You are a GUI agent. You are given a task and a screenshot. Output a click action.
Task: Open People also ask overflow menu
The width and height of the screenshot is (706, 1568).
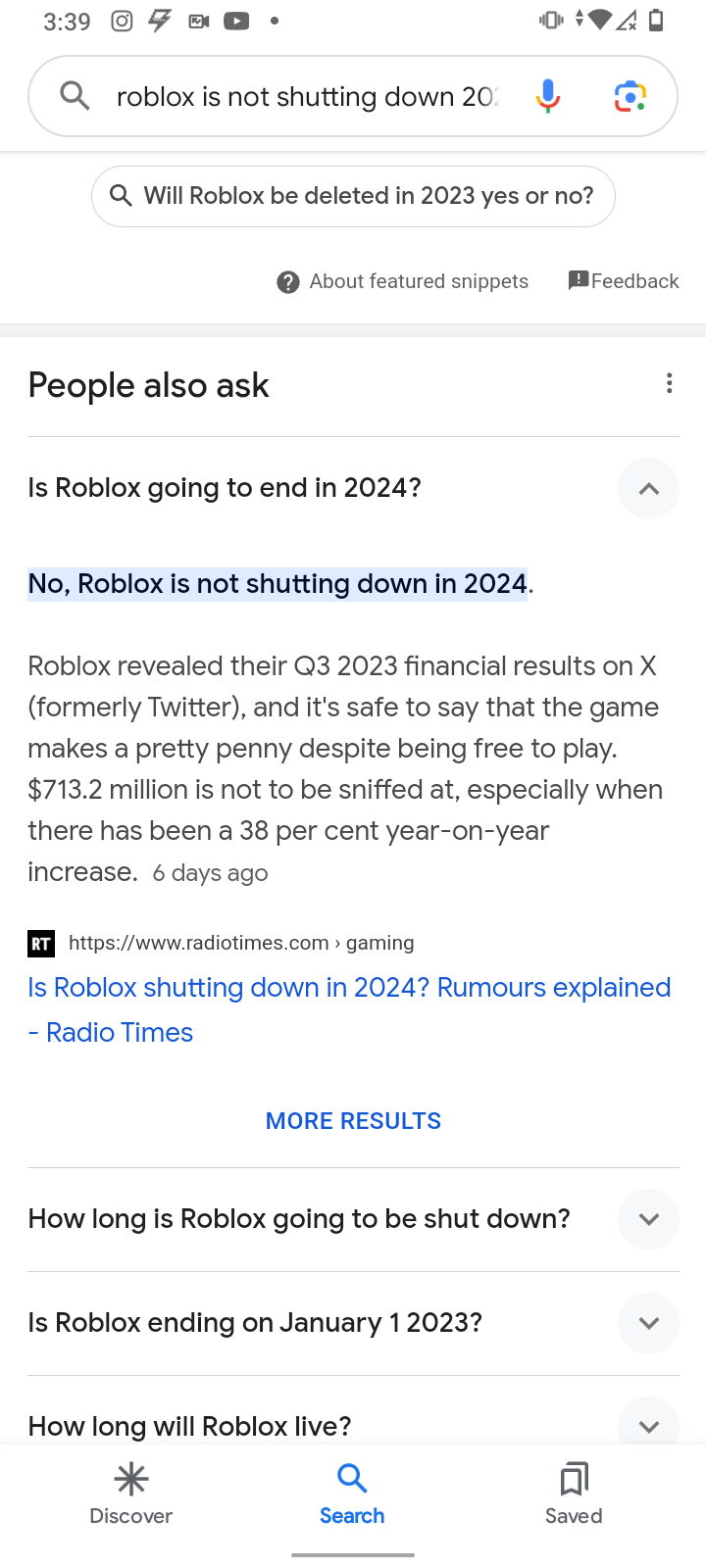(669, 383)
